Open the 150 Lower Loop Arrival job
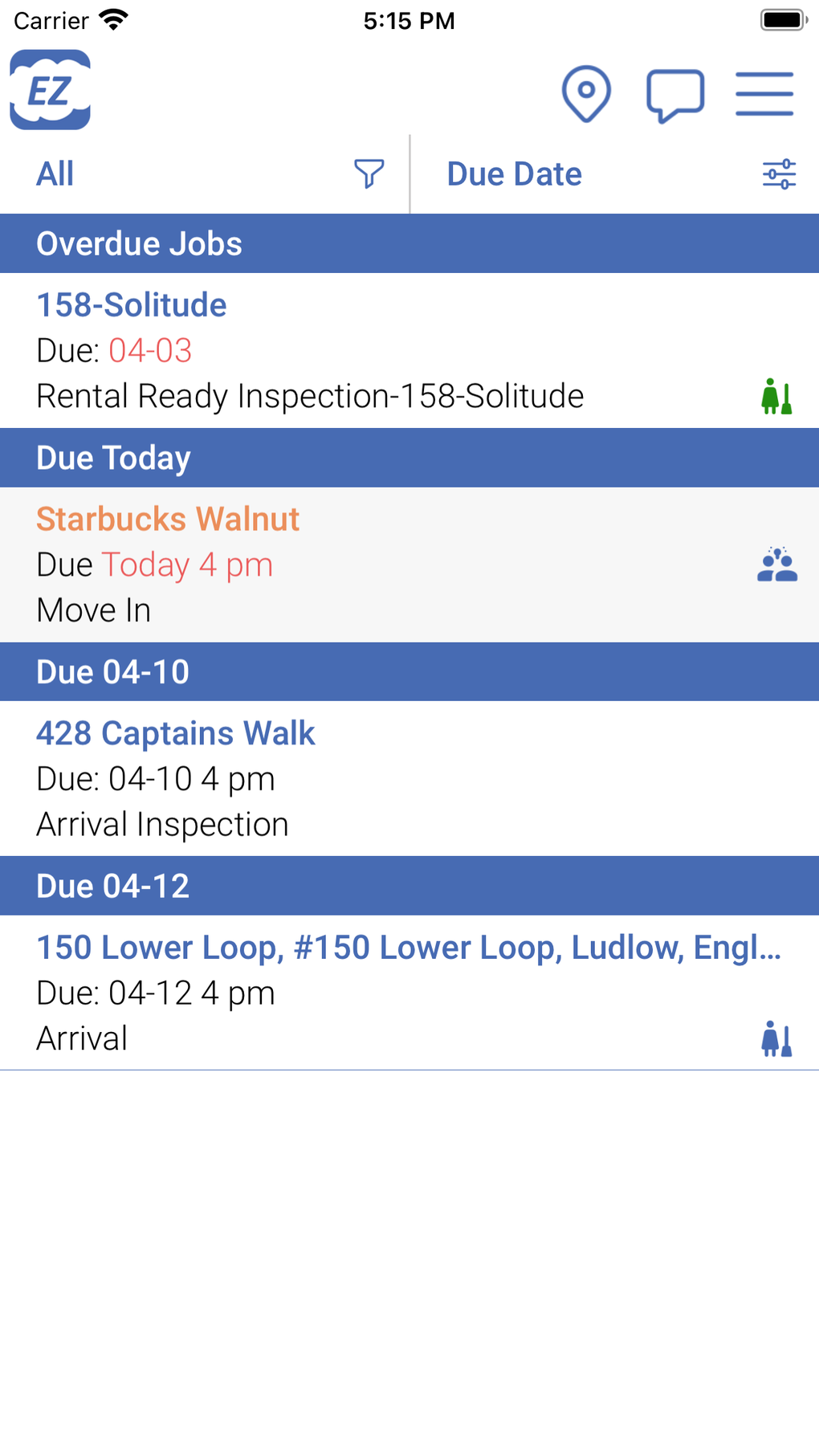The image size is (819, 1456). click(409, 993)
